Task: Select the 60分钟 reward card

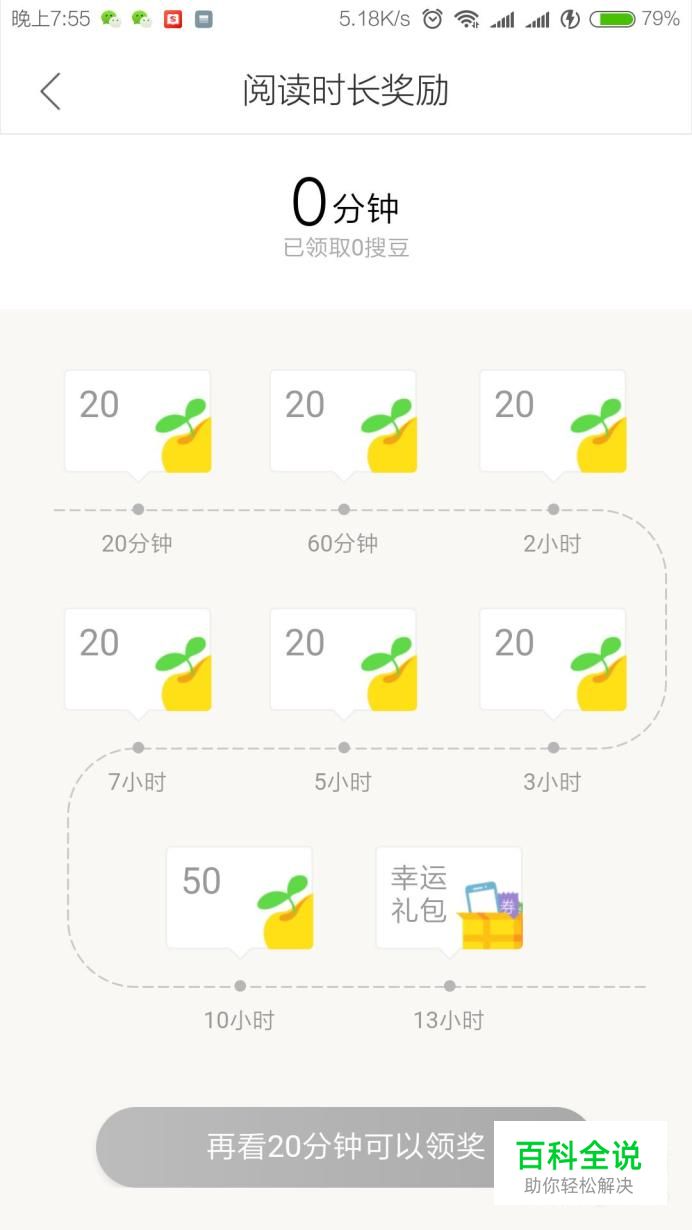Action: point(343,421)
